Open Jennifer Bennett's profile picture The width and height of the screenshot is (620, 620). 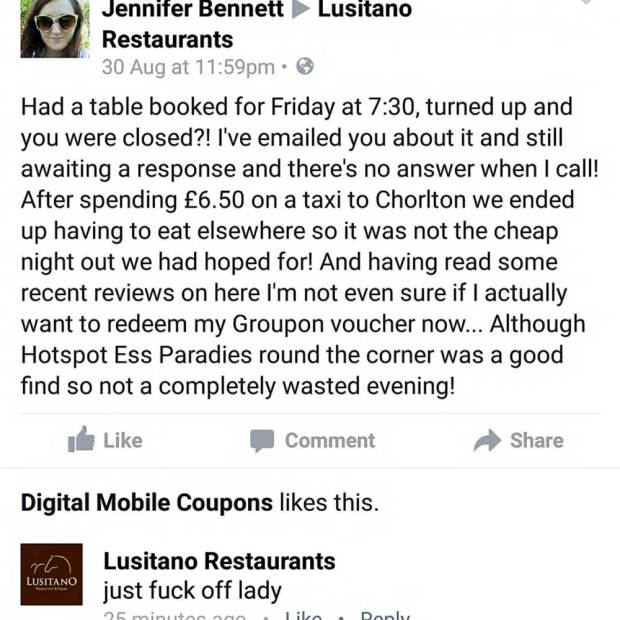55,27
